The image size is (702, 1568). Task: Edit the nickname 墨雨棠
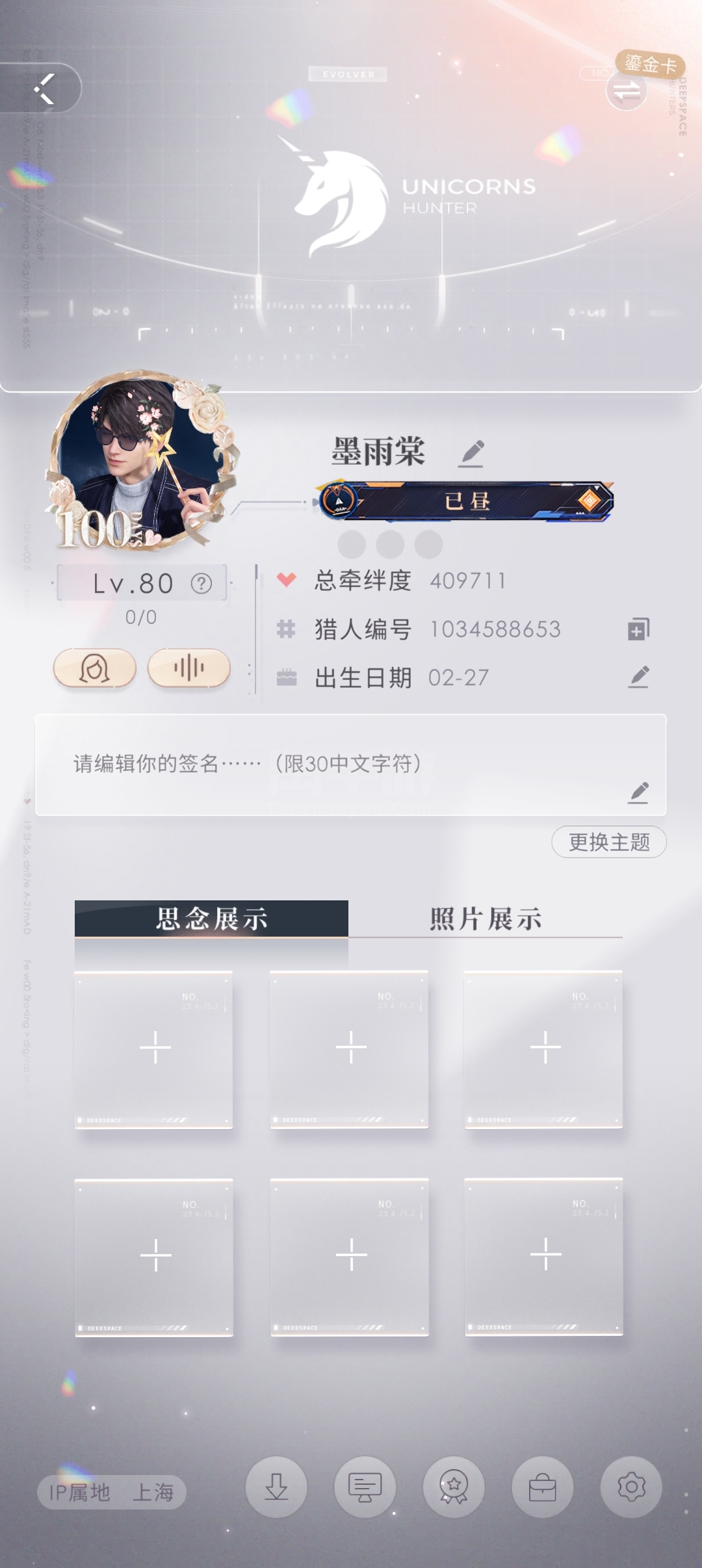[x=471, y=453]
